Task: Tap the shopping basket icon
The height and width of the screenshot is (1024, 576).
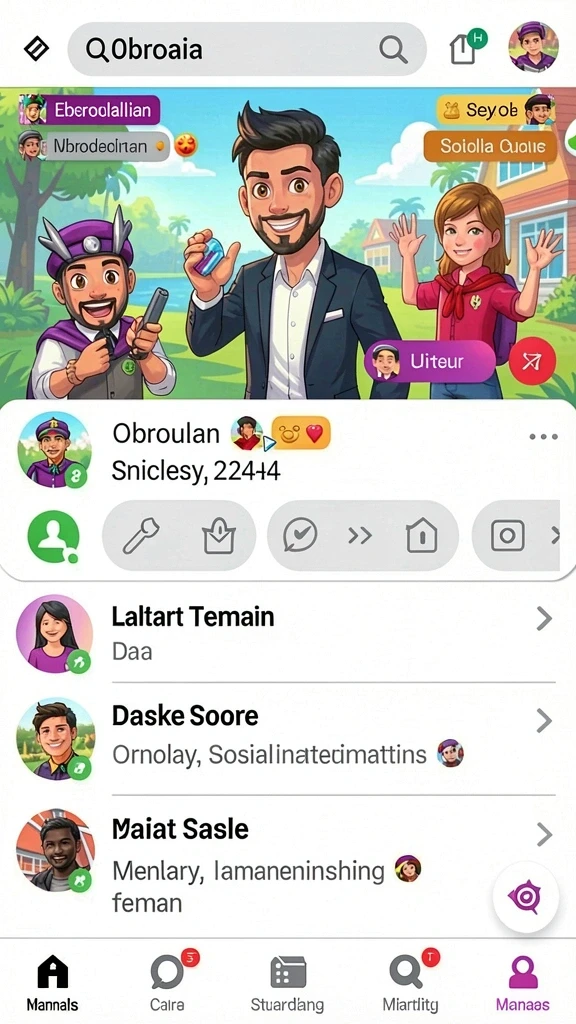Action: pos(218,536)
